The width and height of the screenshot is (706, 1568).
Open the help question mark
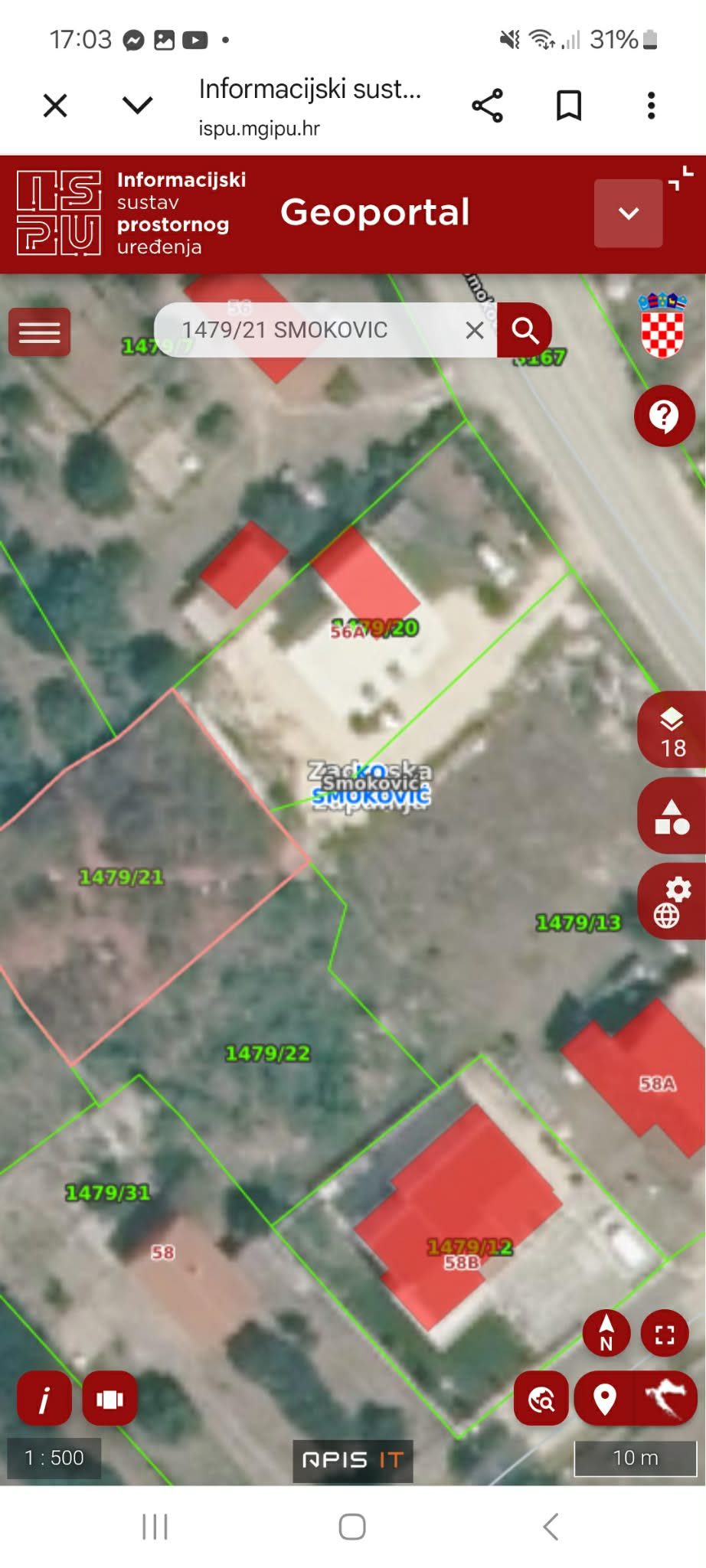[664, 416]
